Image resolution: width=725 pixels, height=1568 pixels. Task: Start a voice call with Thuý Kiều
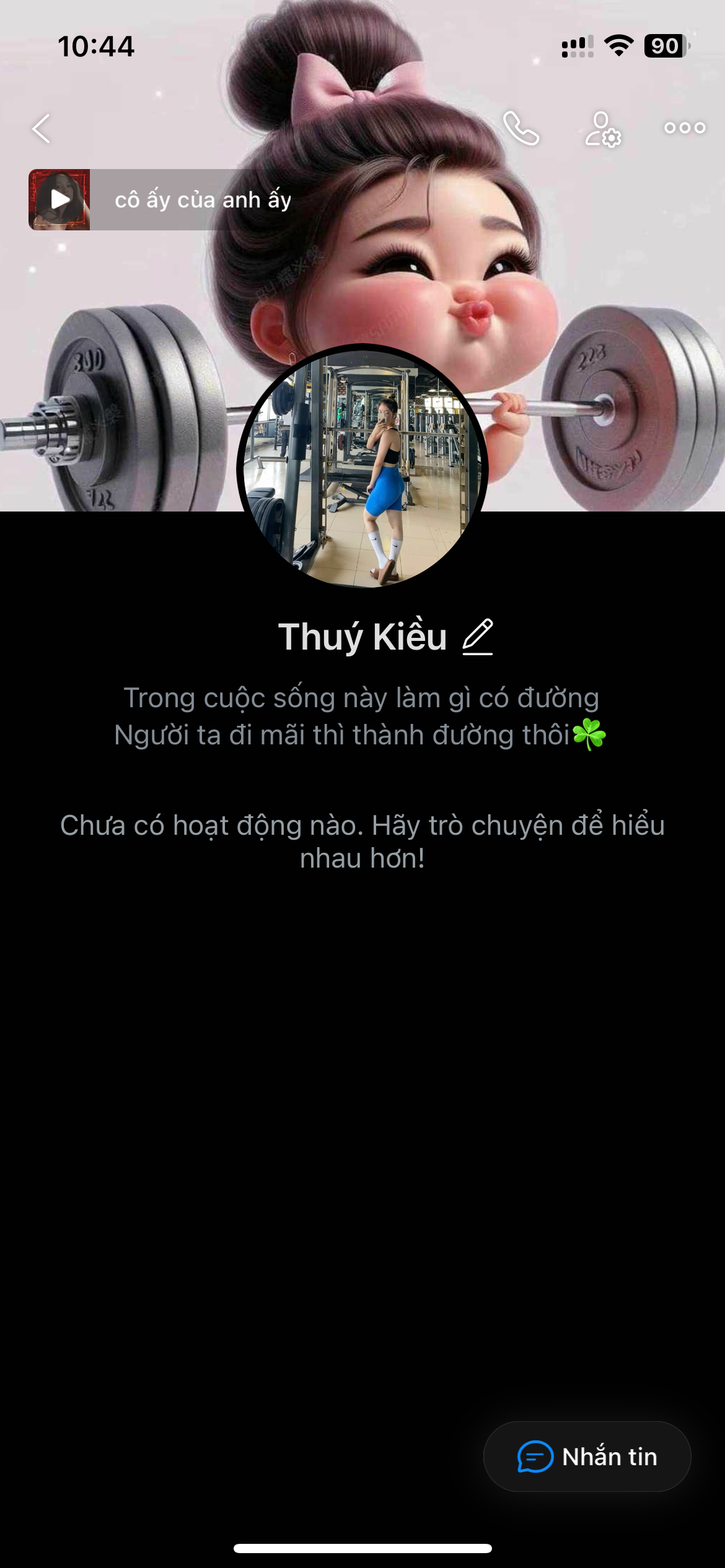(x=521, y=128)
